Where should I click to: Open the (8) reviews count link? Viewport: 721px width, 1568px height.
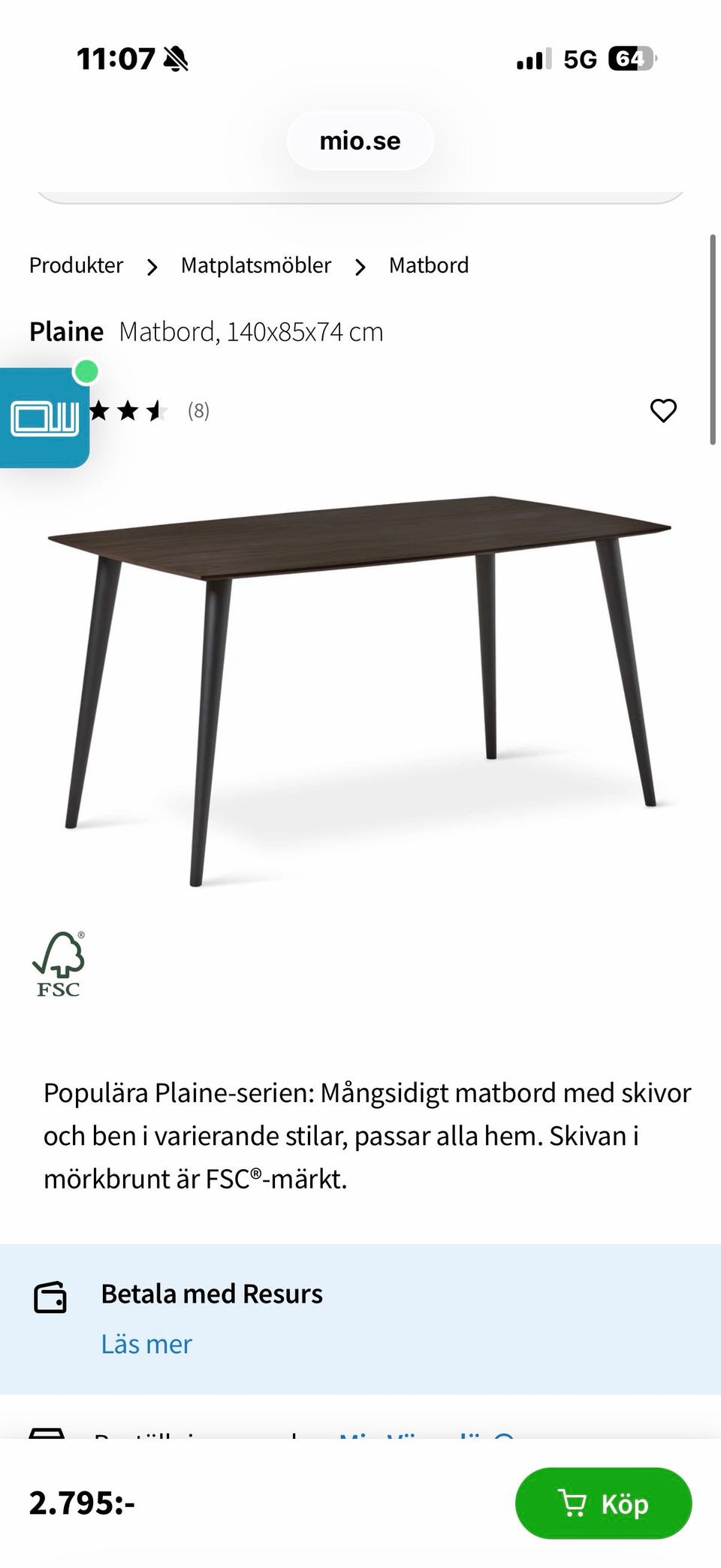(198, 410)
